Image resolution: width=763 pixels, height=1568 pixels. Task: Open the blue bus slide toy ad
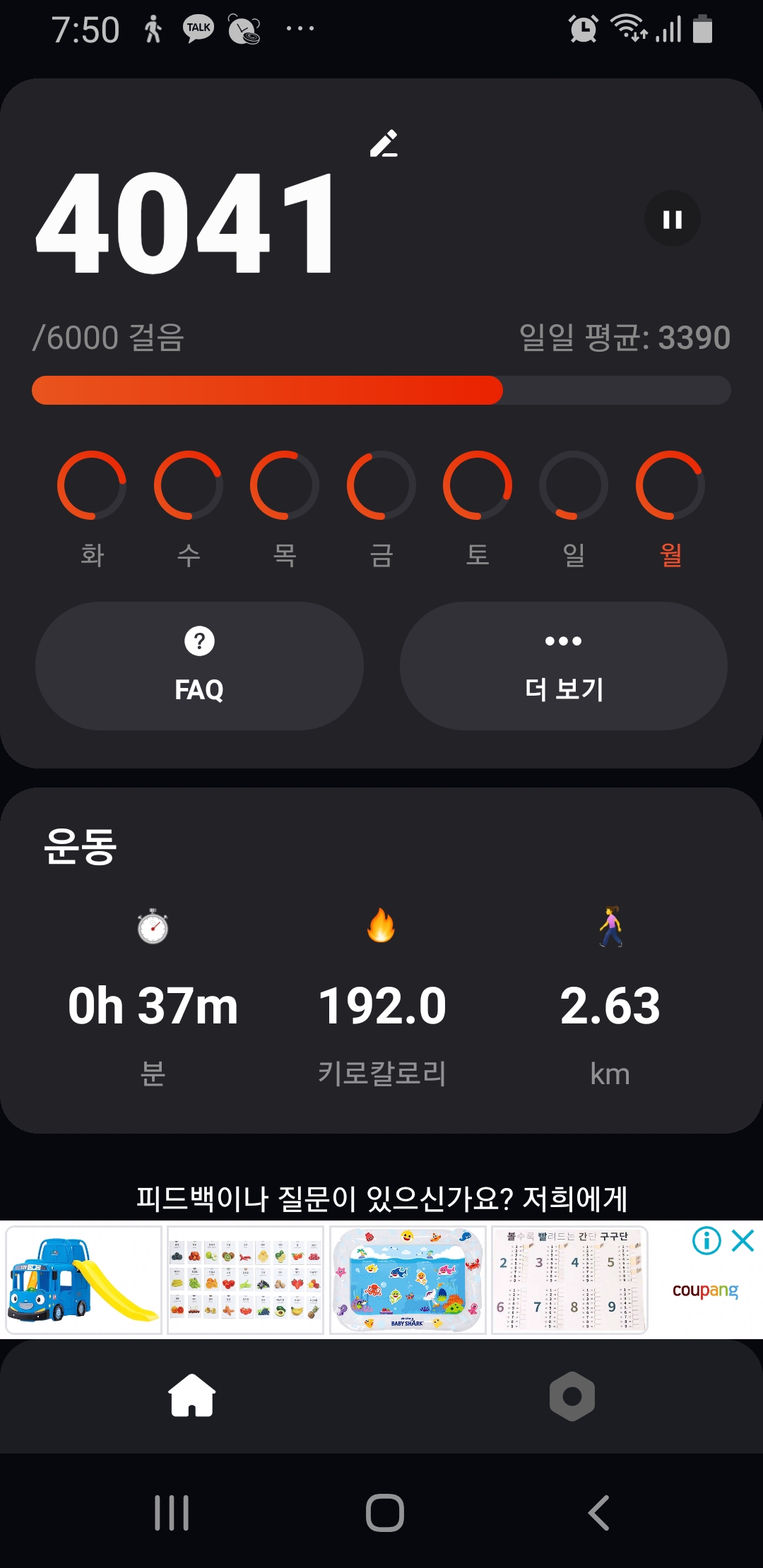tap(84, 1280)
